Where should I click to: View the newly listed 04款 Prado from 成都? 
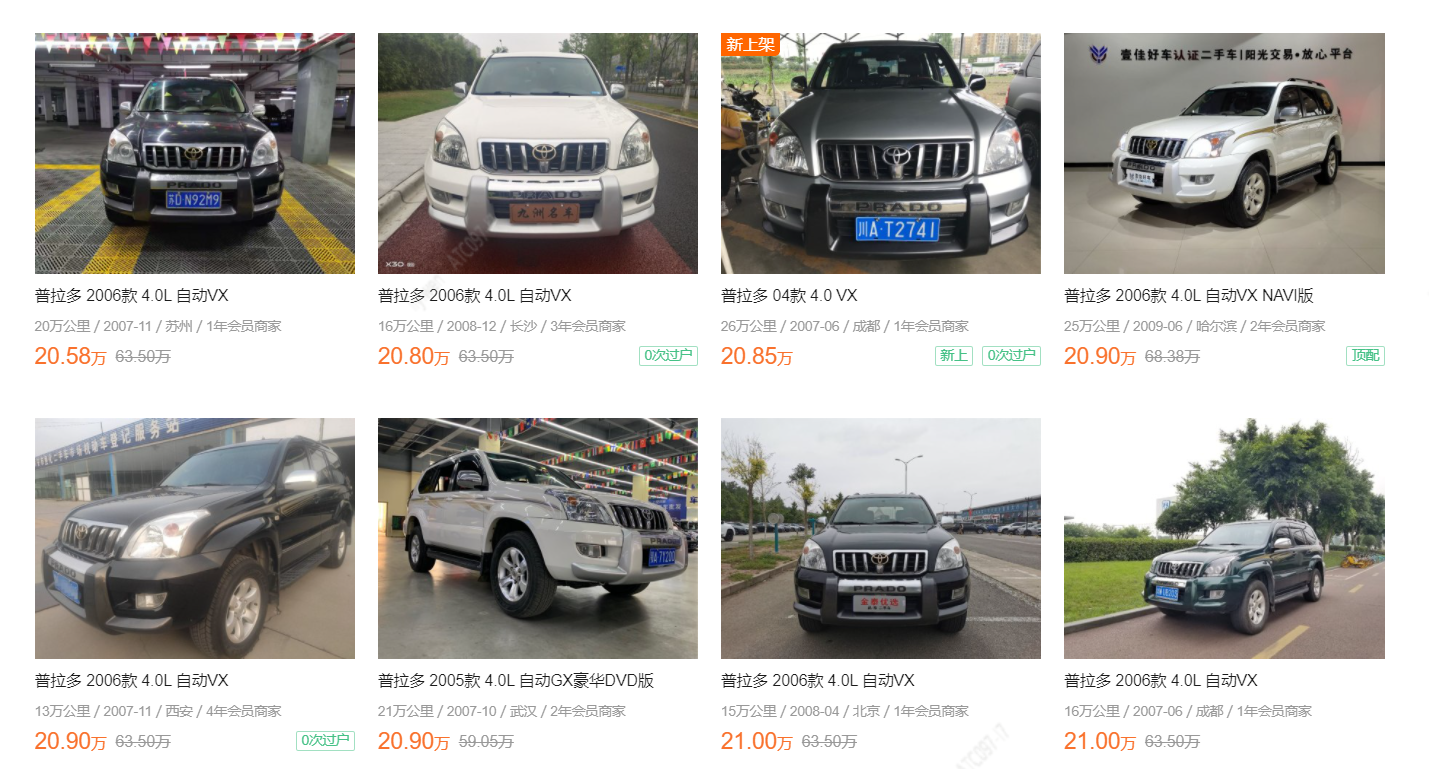point(880,153)
